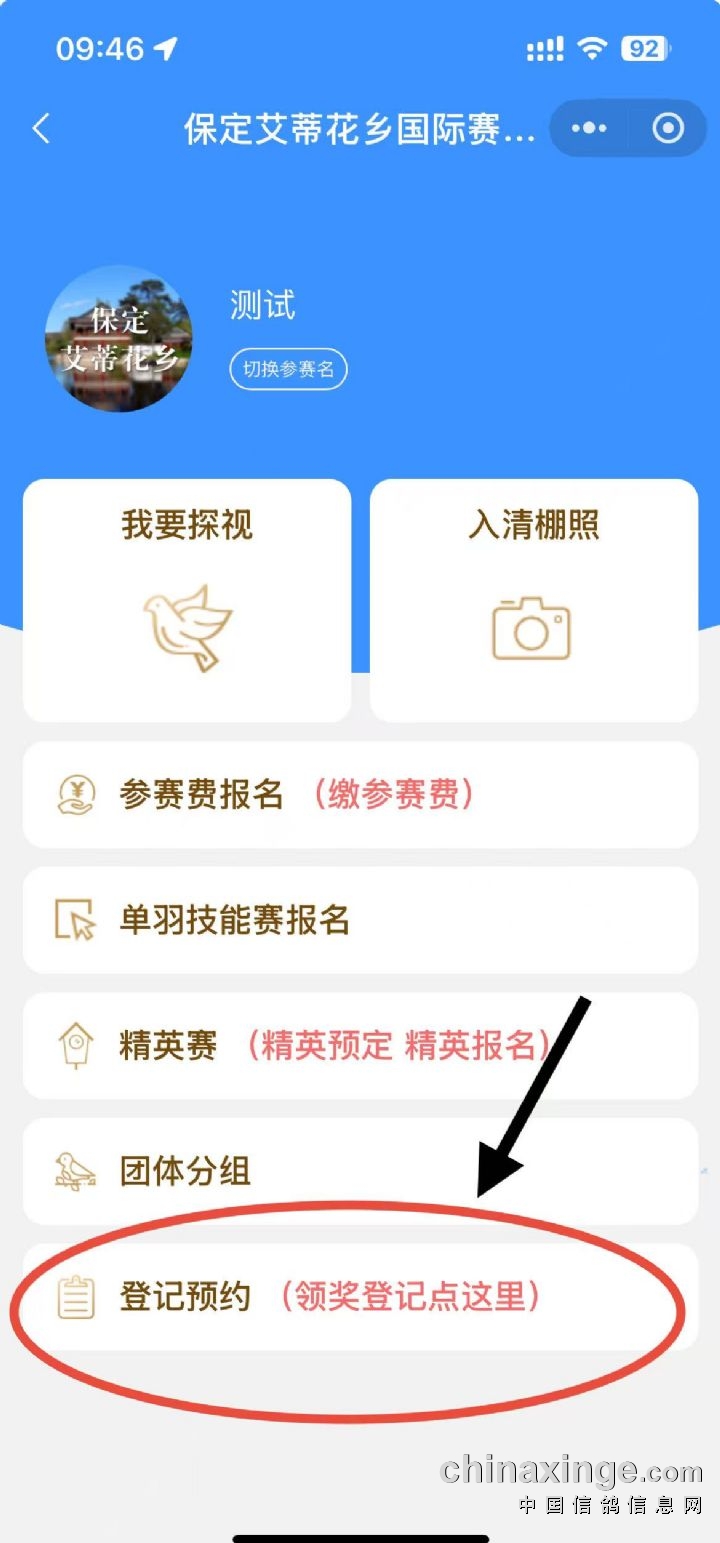Open 团体分组 team grouping

[x=360, y=1171]
